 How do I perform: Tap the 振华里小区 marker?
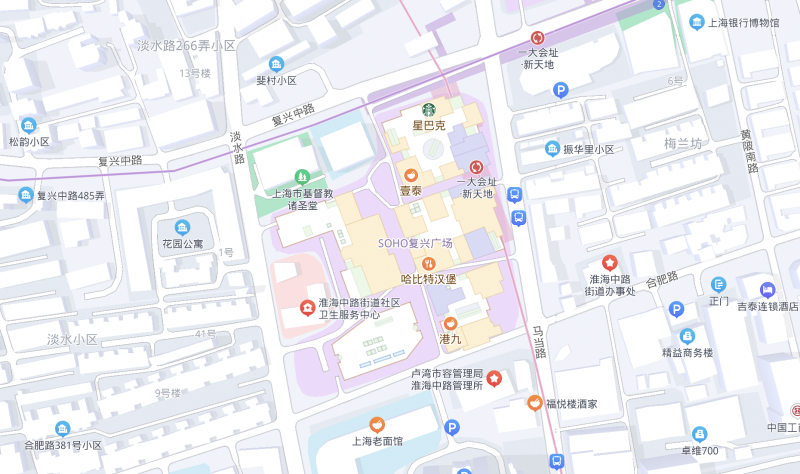(x=552, y=149)
